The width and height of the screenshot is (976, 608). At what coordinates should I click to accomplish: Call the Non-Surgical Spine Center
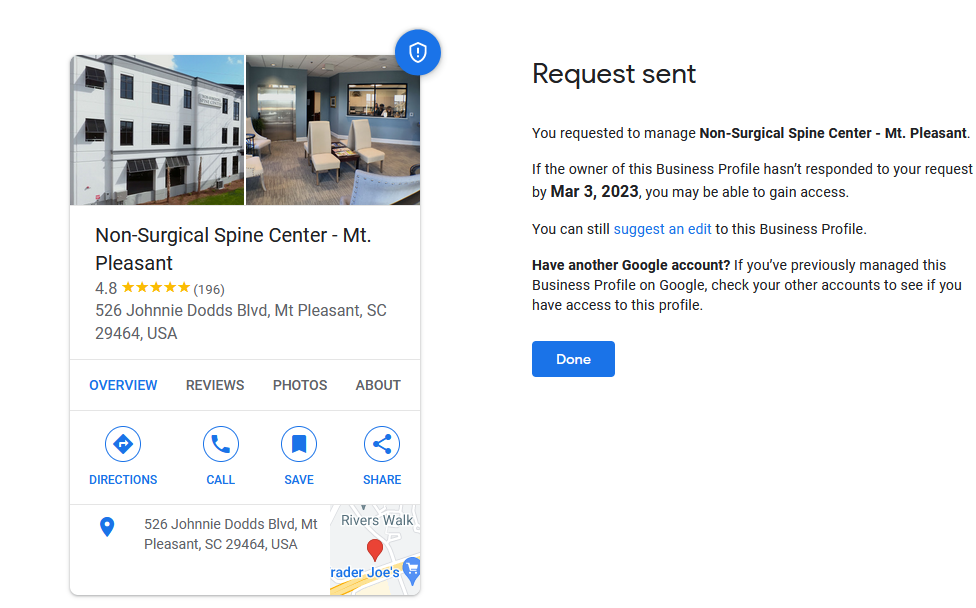click(220, 456)
